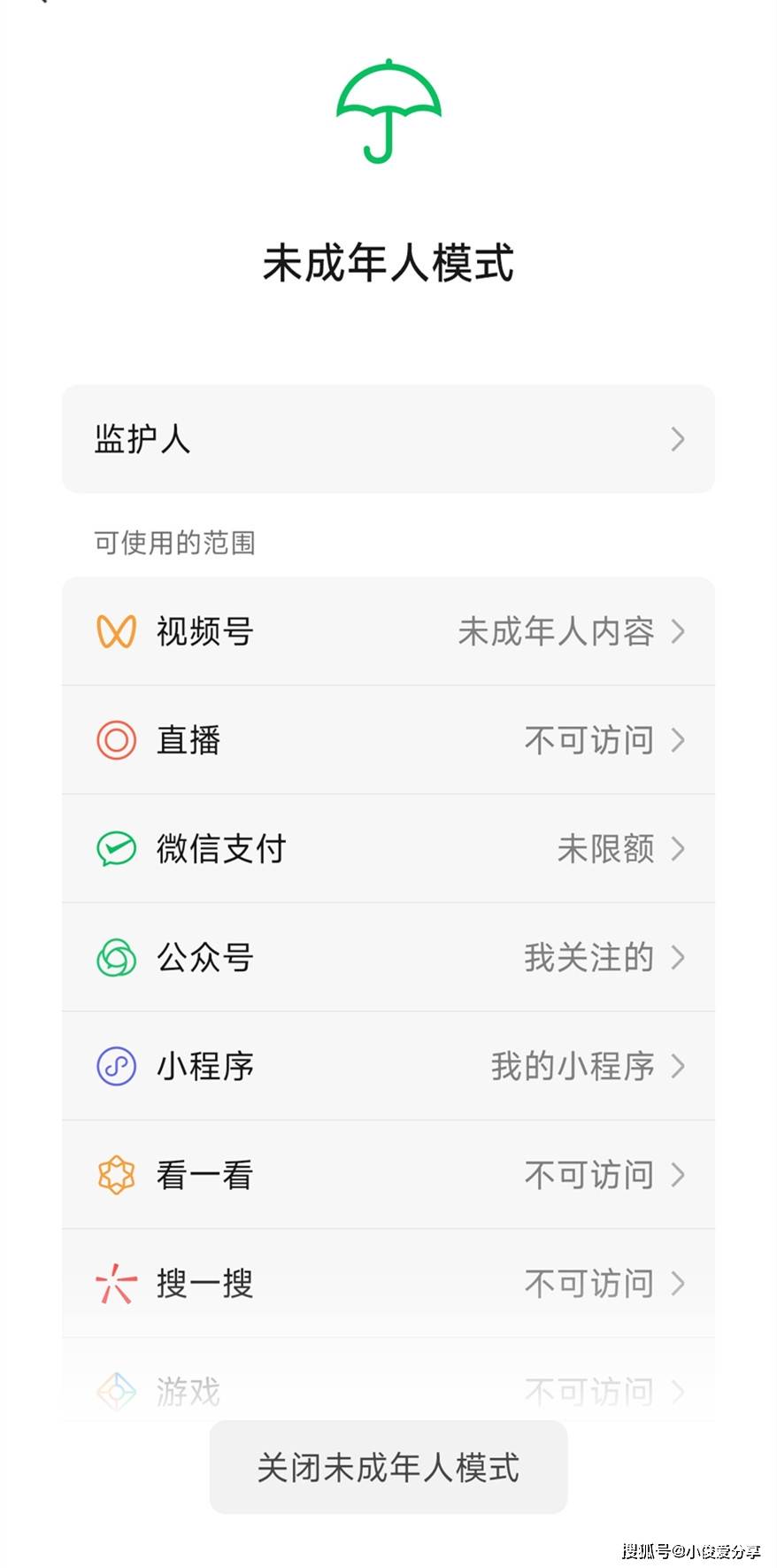The image size is (777, 1568).
Task: Open the 直播 access setting
Action: (388, 740)
